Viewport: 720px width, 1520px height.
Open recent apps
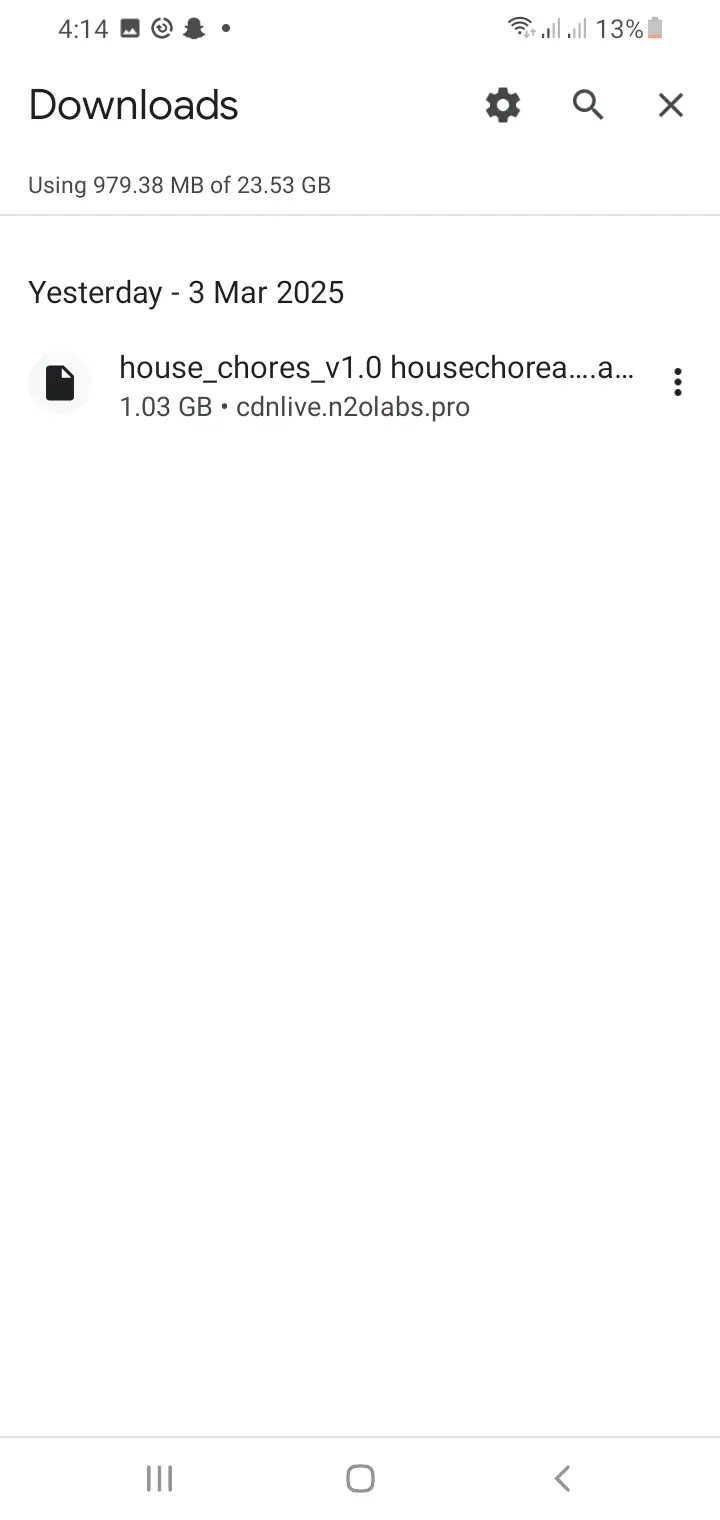[159, 1478]
